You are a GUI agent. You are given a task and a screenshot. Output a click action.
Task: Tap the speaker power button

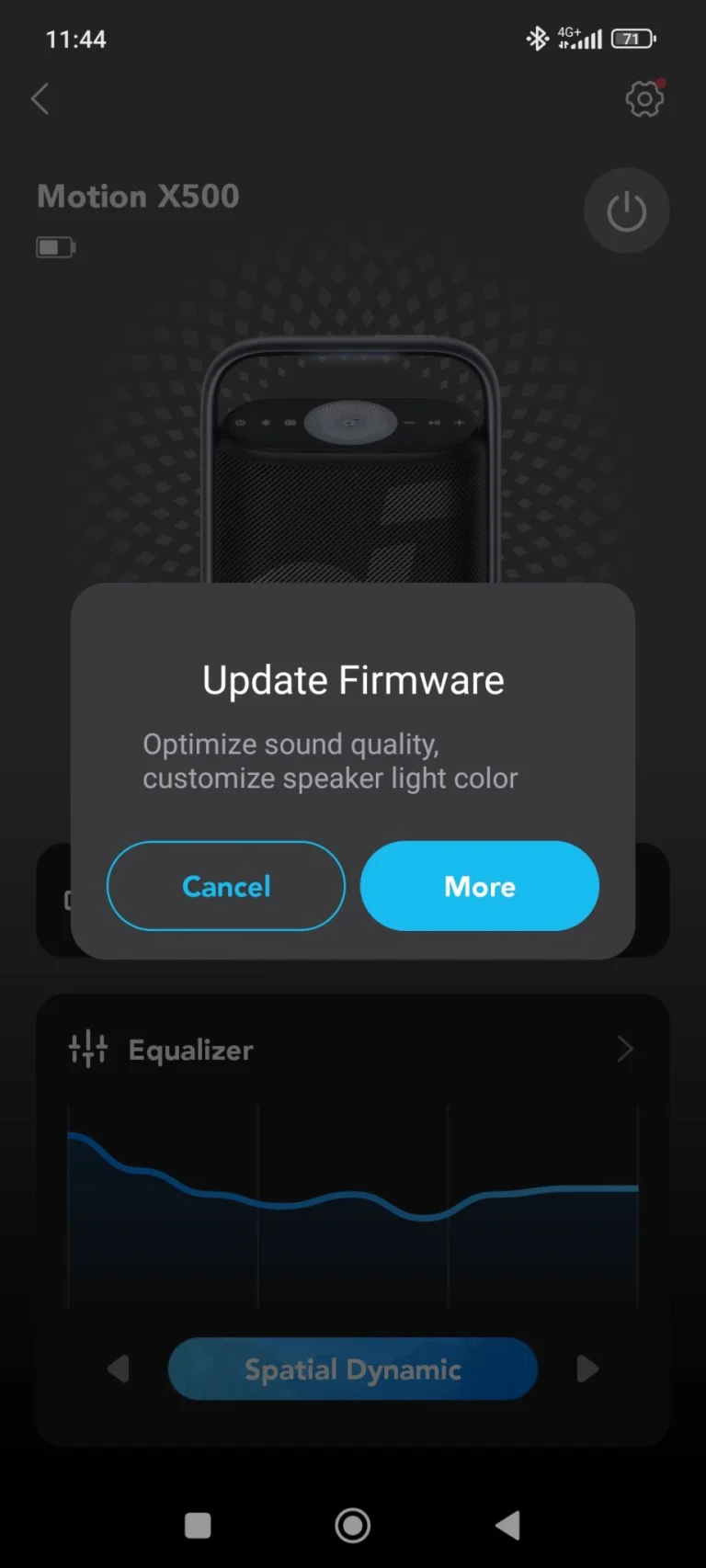tap(626, 211)
